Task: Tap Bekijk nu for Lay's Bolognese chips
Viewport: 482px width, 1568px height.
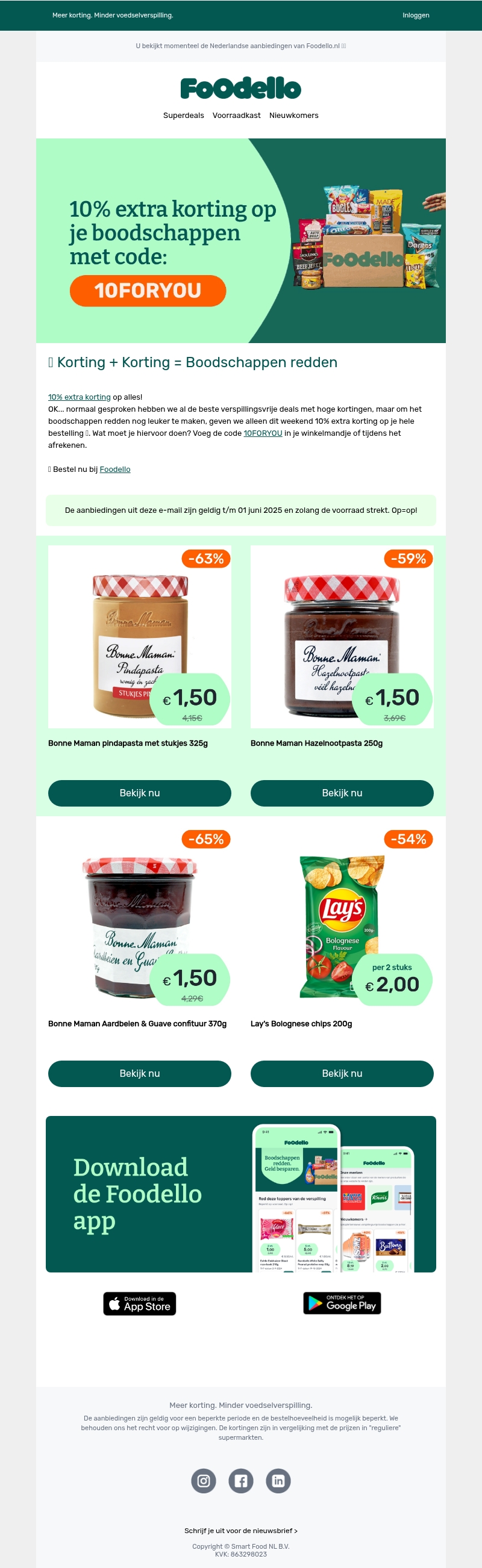Action: tap(342, 1073)
